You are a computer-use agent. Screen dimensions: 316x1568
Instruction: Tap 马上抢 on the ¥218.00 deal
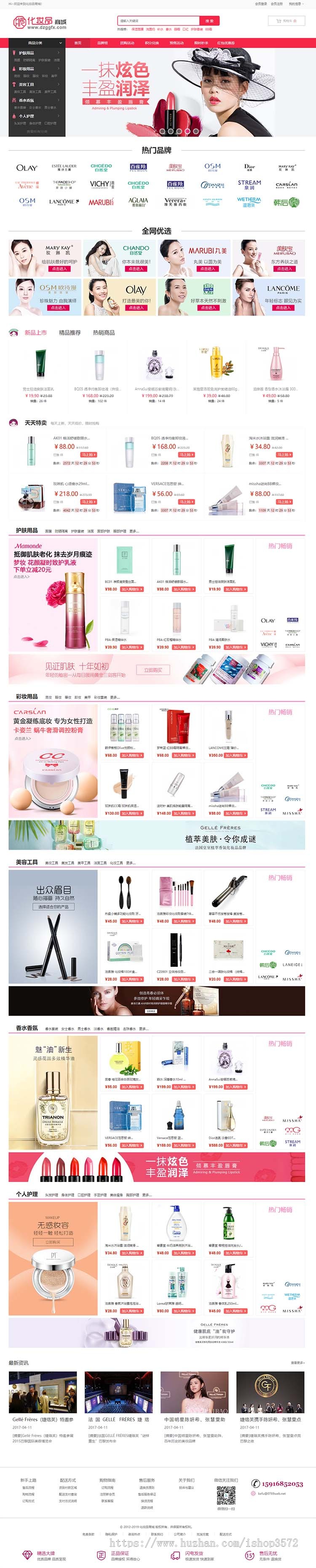point(88,502)
